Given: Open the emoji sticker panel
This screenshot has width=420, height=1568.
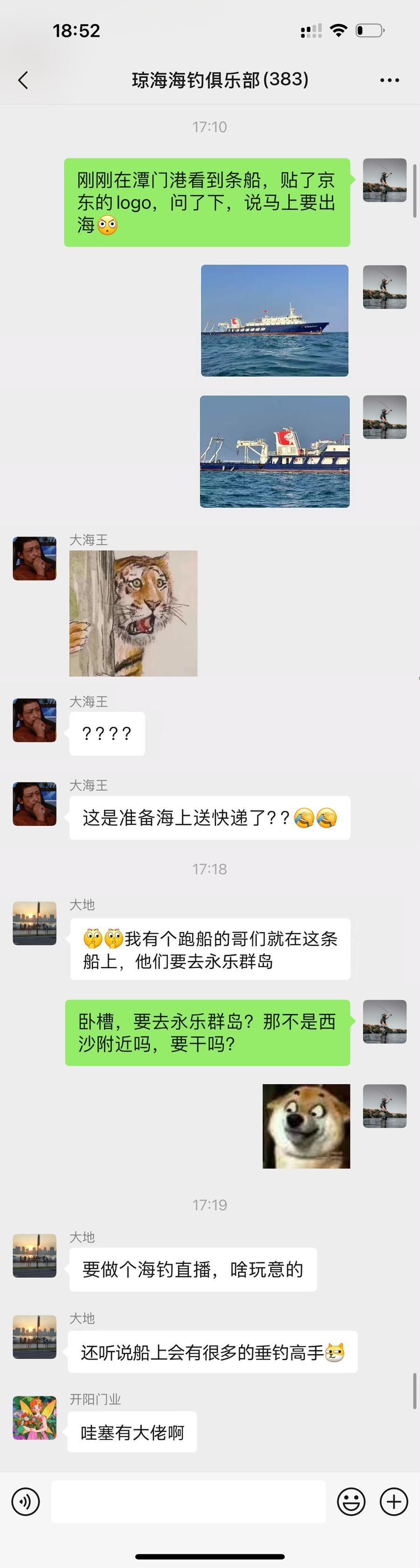Looking at the screenshot, I should (351, 1502).
